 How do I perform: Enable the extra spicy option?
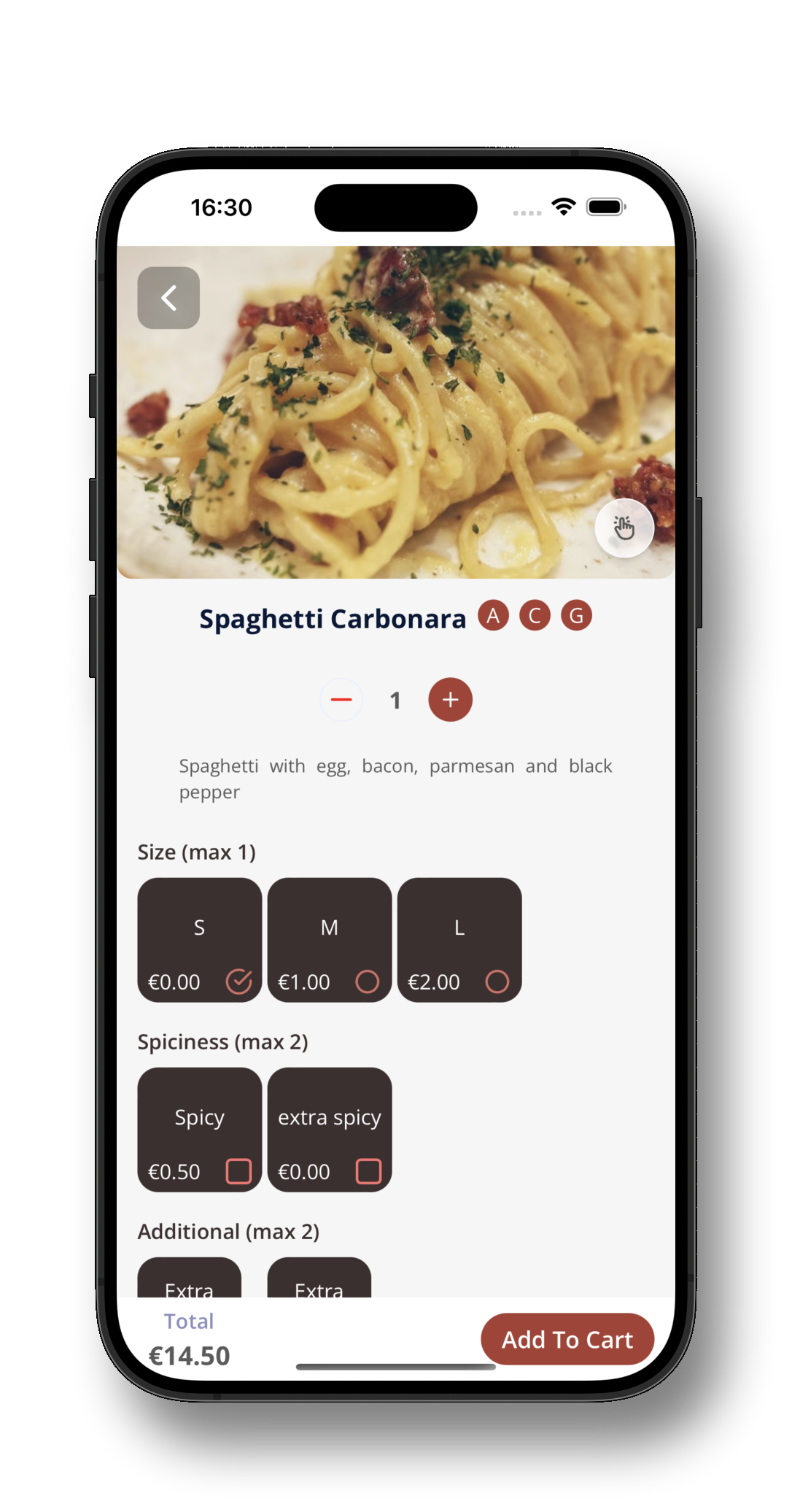click(x=329, y=1130)
